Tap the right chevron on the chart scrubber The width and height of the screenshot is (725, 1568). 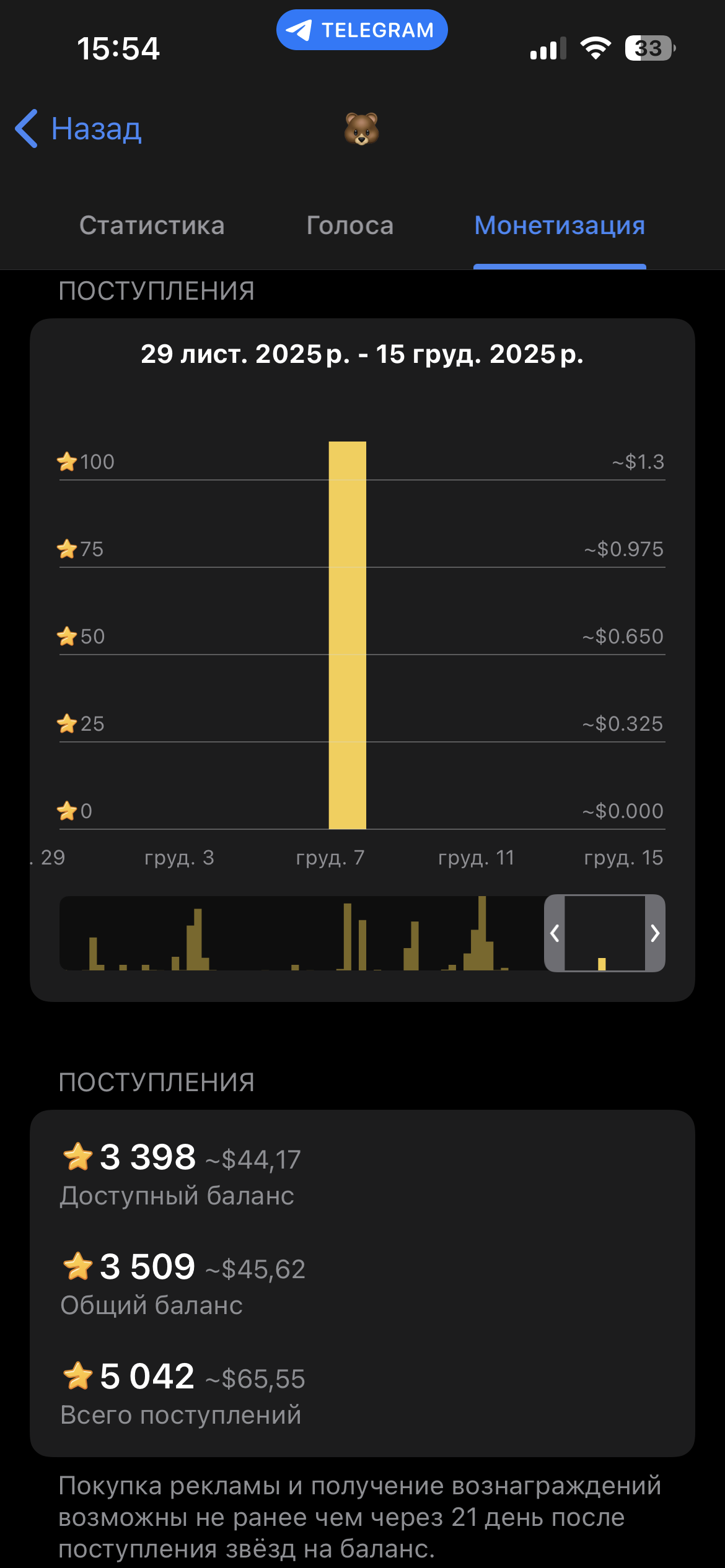click(656, 934)
